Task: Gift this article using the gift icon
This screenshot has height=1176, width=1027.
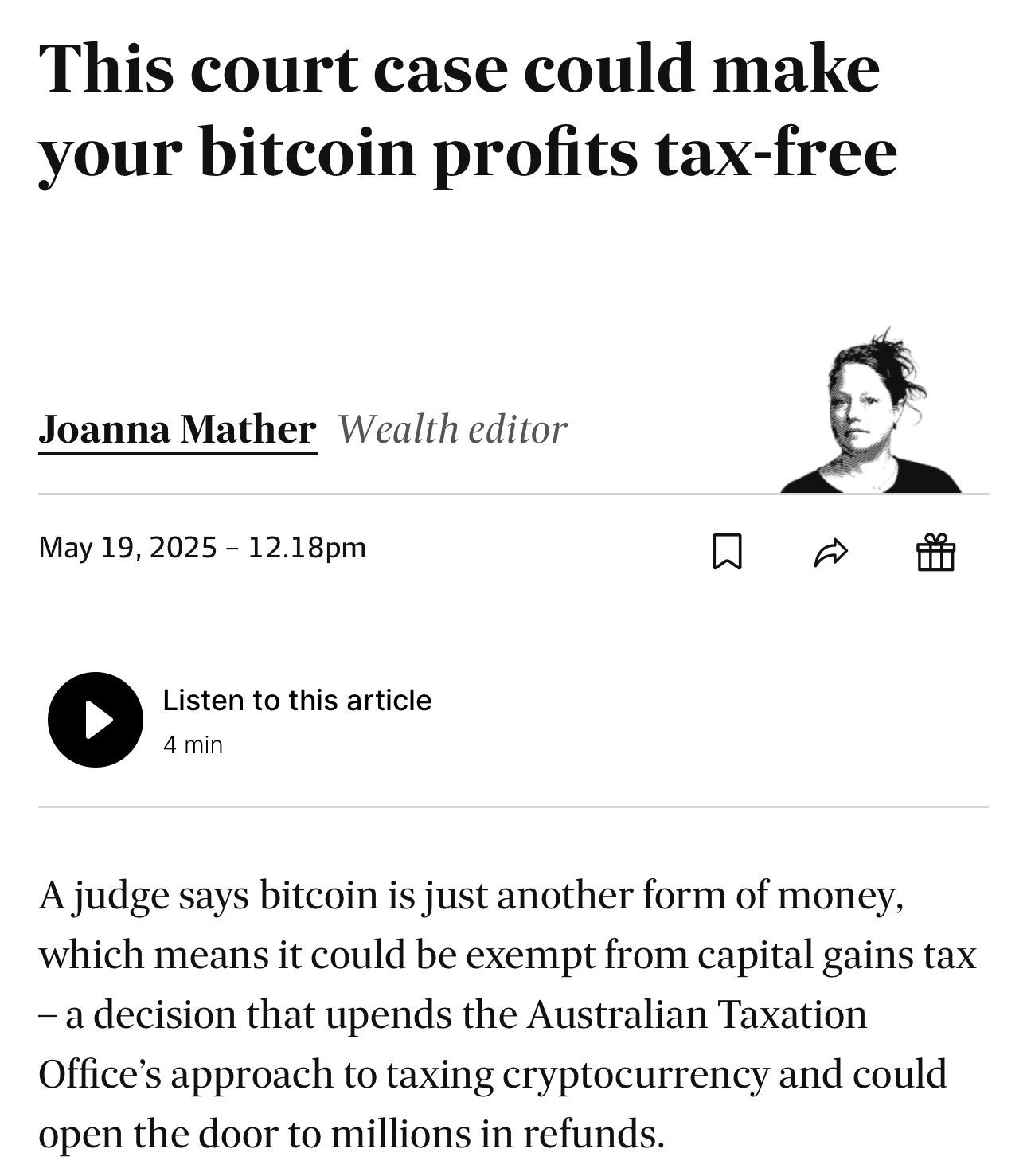Action: (935, 552)
